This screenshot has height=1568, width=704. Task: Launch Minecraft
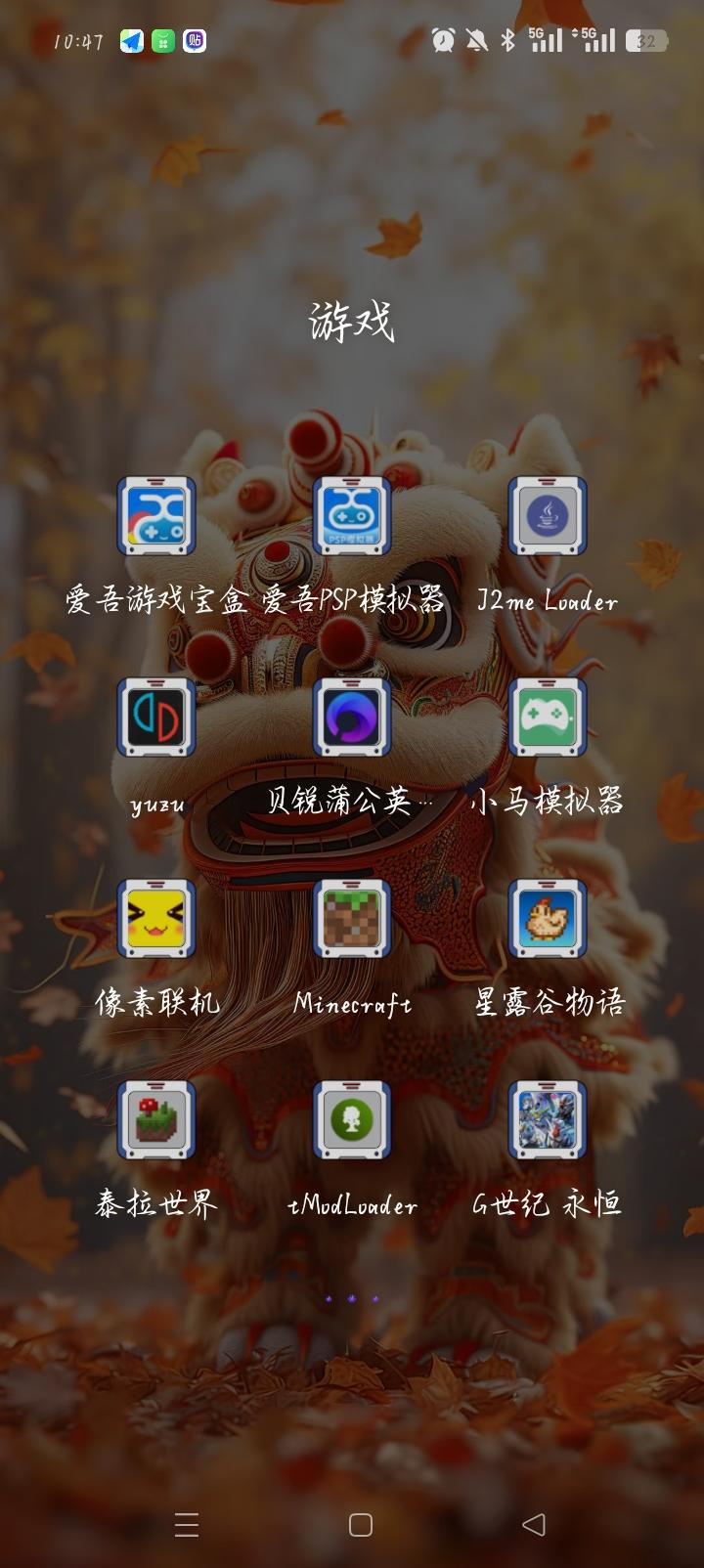350,919
